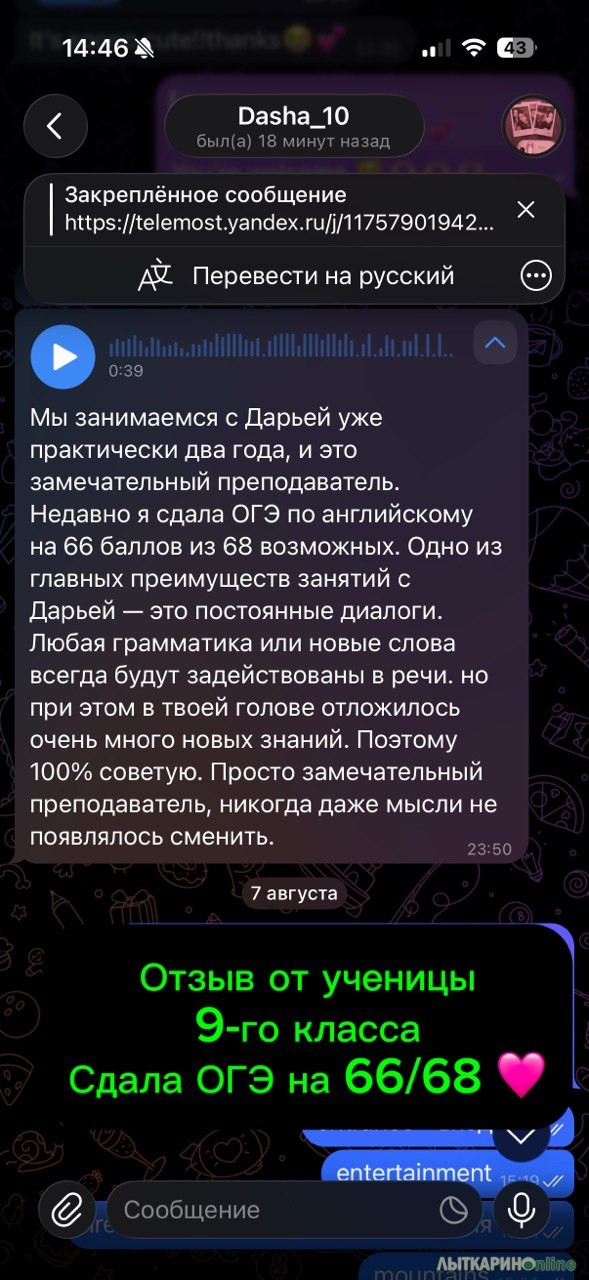589x1280 pixels.
Task: Open Dasha_10 profile header
Action: (294, 127)
